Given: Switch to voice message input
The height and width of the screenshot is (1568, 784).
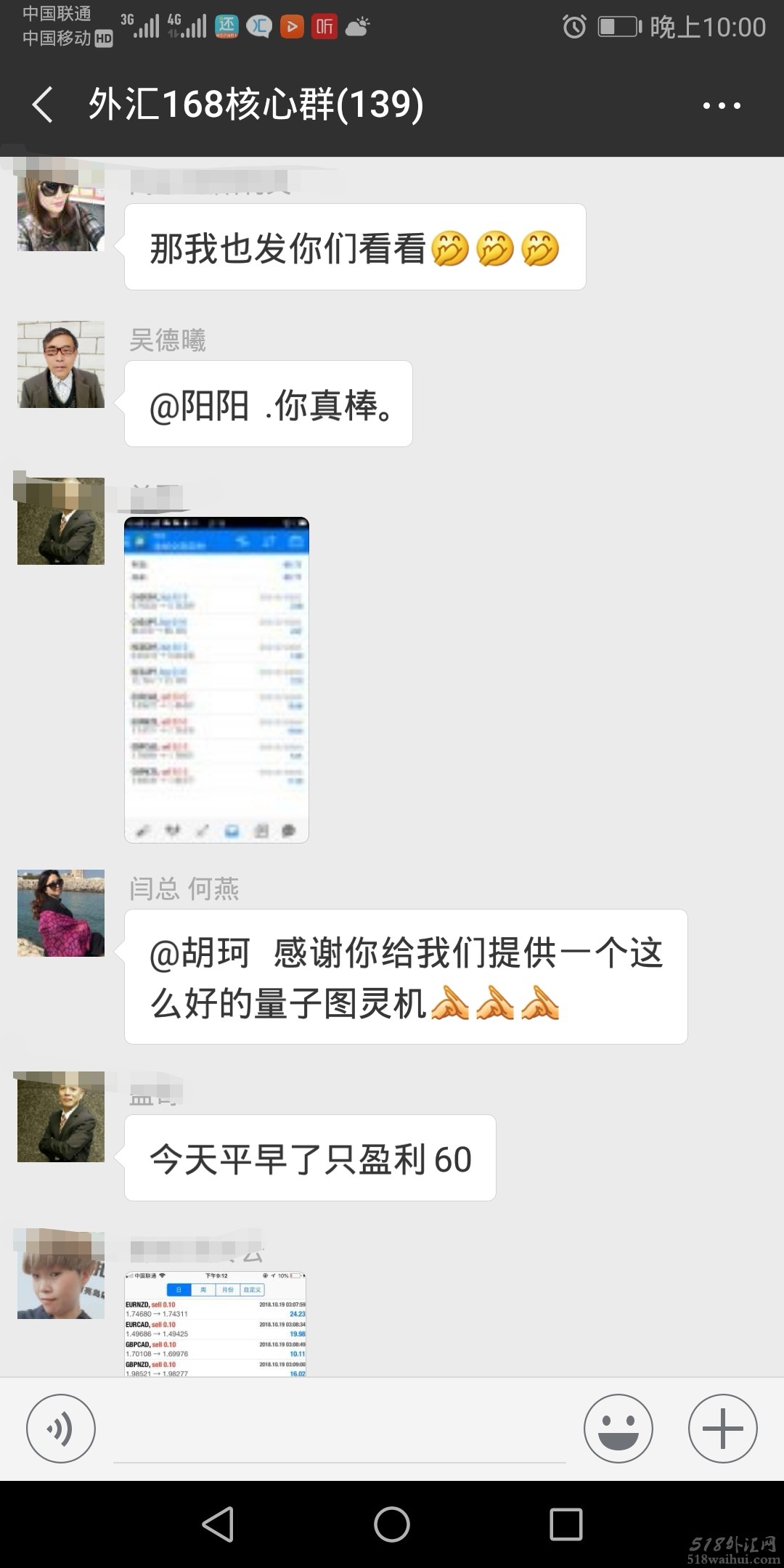Looking at the screenshot, I should tap(61, 1428).
